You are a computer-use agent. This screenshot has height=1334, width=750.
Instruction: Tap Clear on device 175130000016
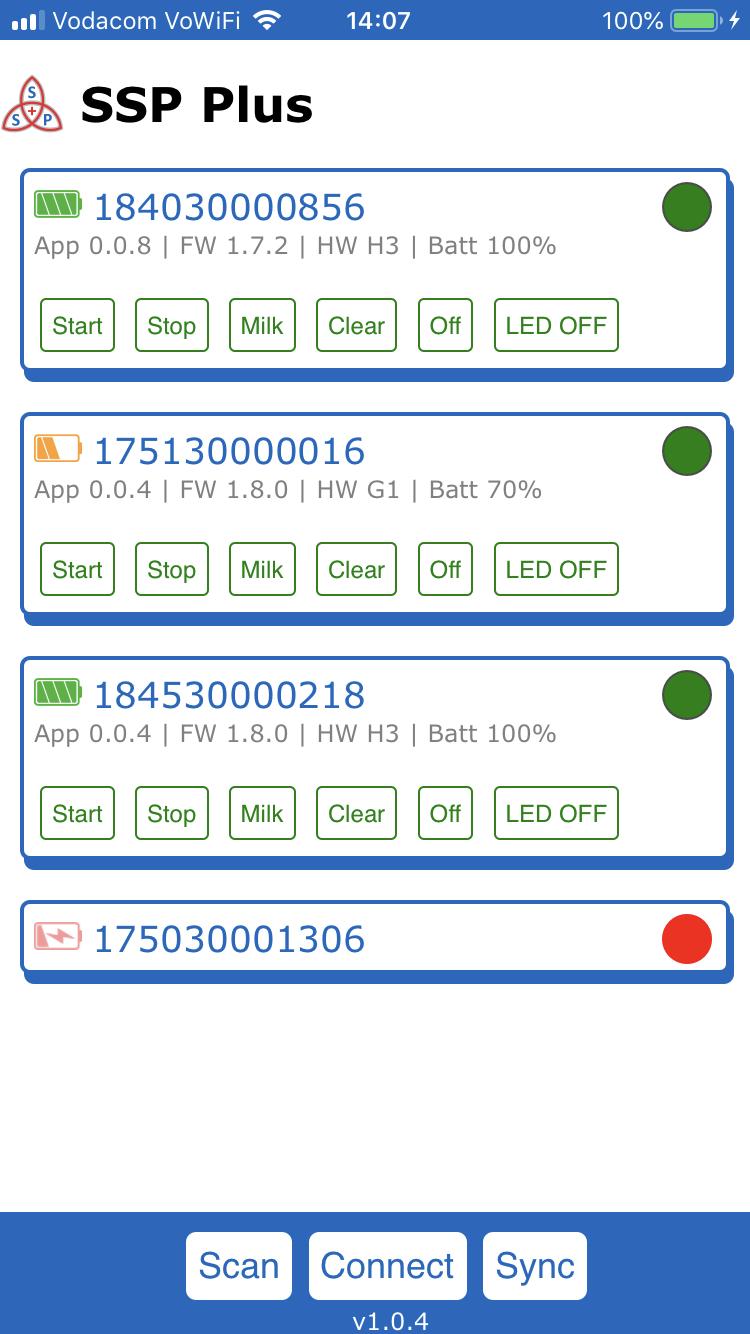(x=356, y=569)
